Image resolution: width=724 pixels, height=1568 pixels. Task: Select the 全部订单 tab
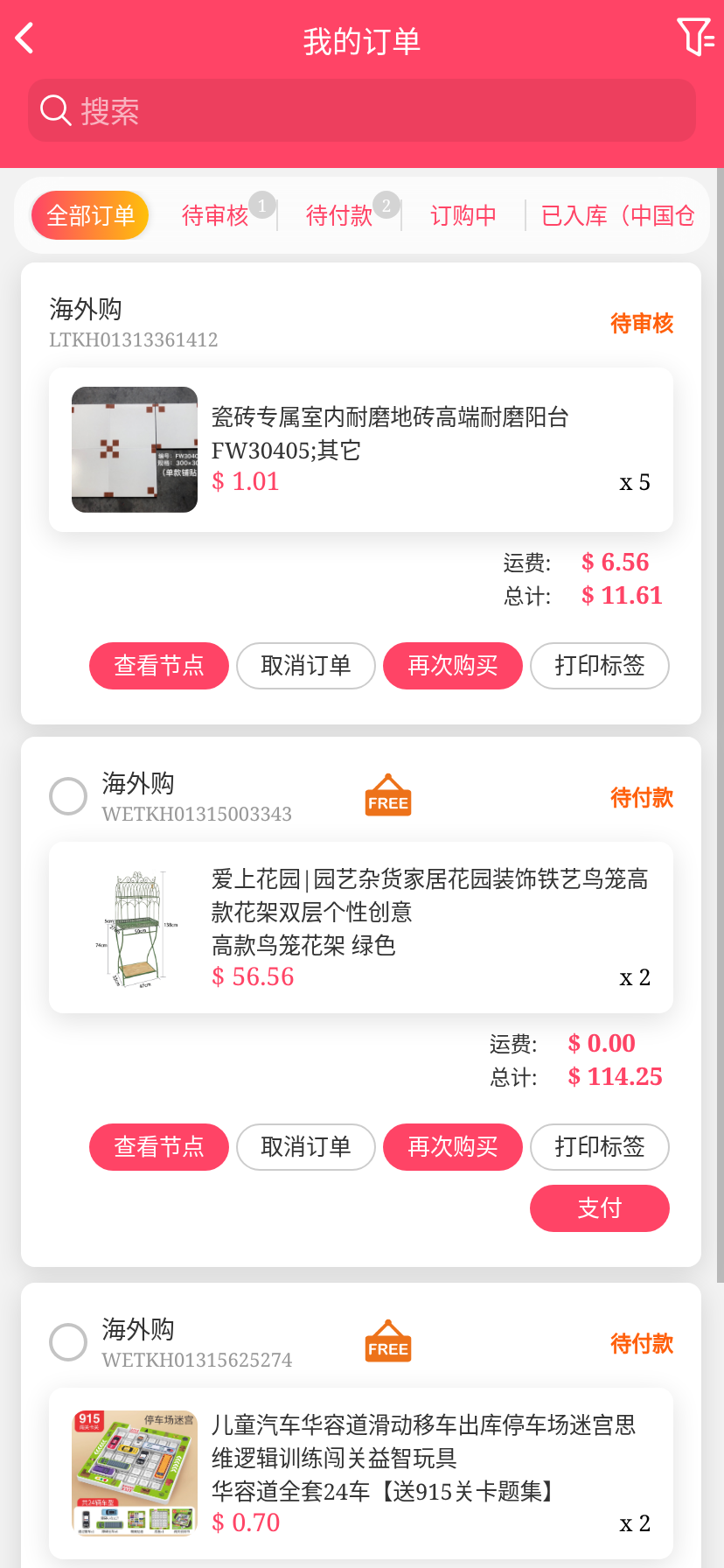90,215
